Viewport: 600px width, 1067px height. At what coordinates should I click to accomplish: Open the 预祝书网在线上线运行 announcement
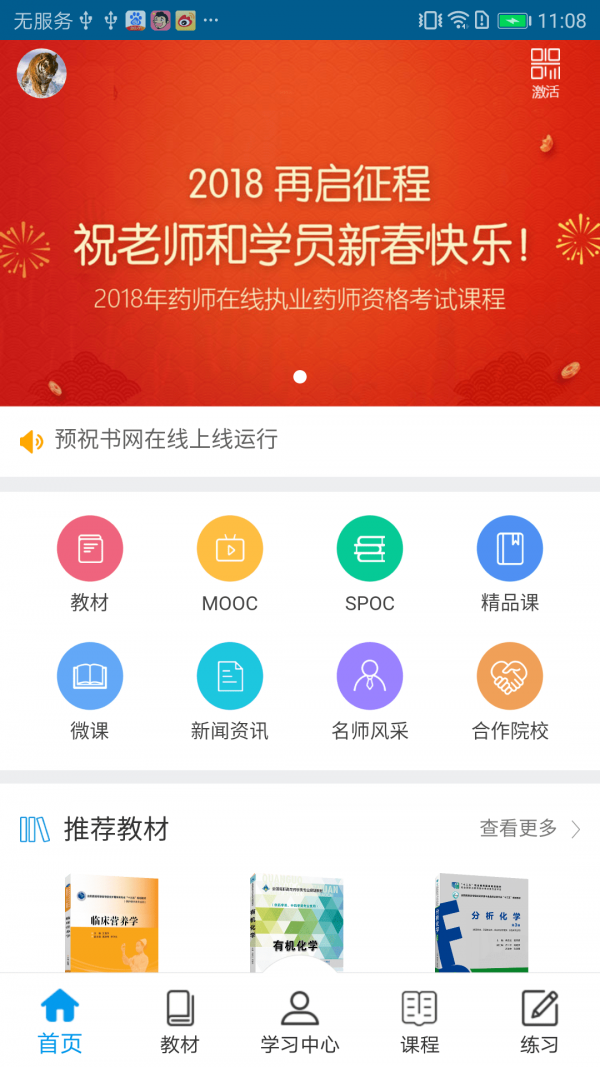pyautogui.click(x=166, y=439)
